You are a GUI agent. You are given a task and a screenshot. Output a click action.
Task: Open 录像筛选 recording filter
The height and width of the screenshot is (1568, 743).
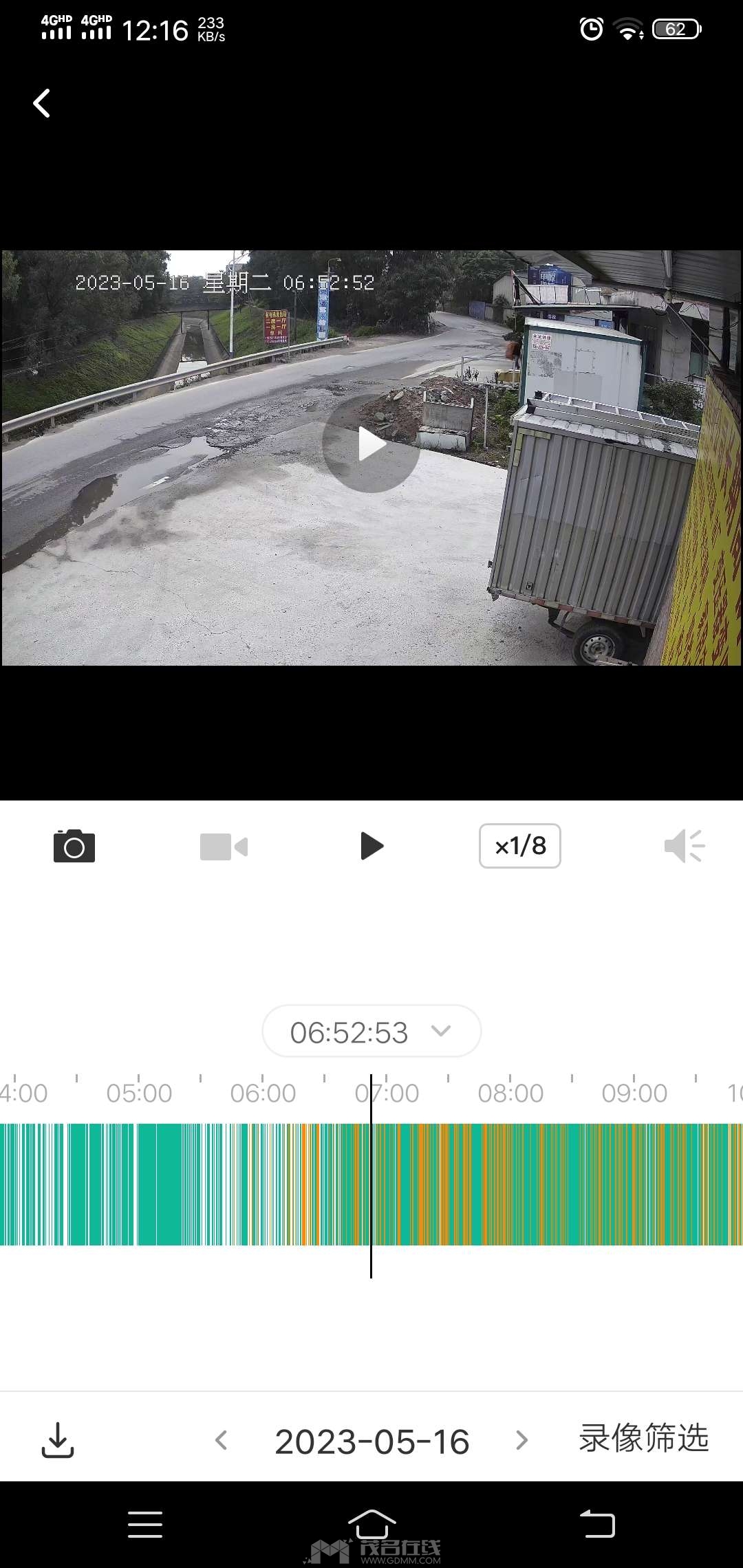coord(643,1438)
